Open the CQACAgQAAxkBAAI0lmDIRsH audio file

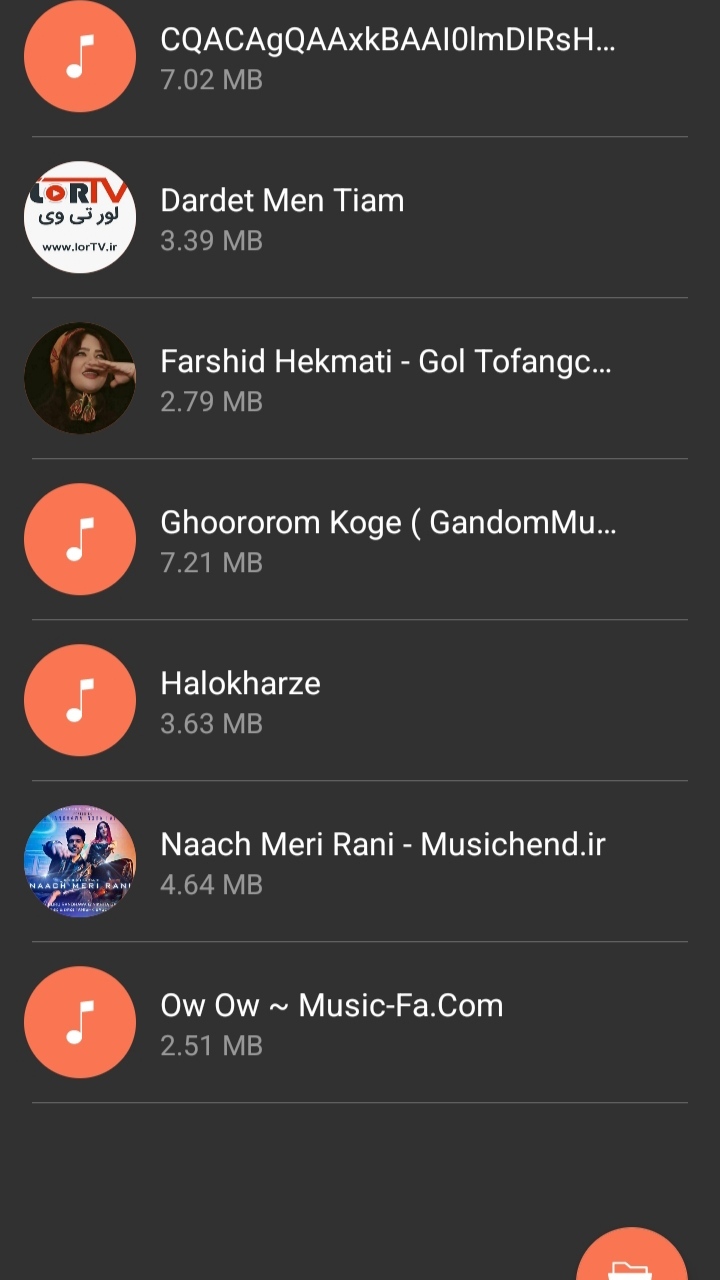[388, 58]
